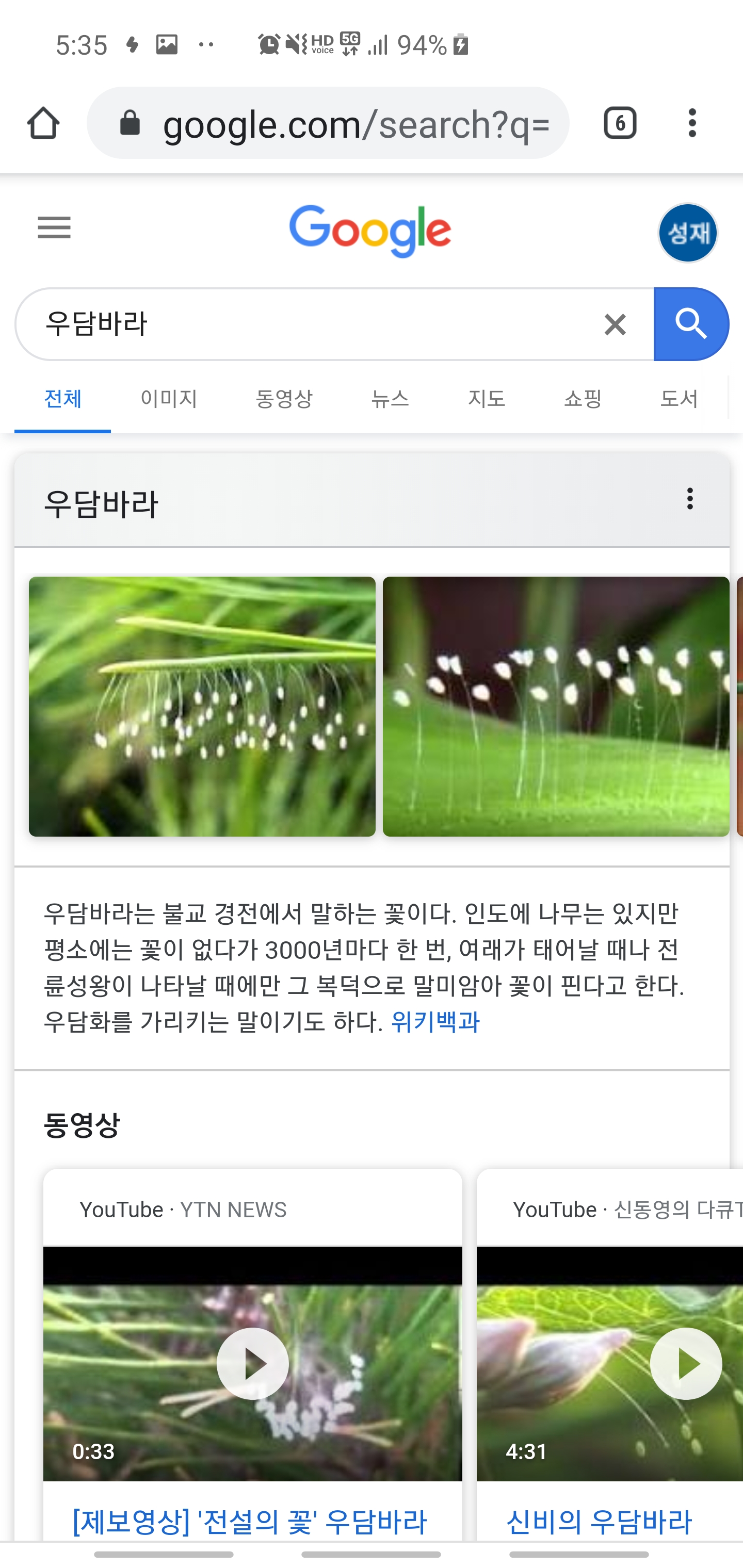
Task: Tap the 우담바라 search field
Action: [304, 324]
